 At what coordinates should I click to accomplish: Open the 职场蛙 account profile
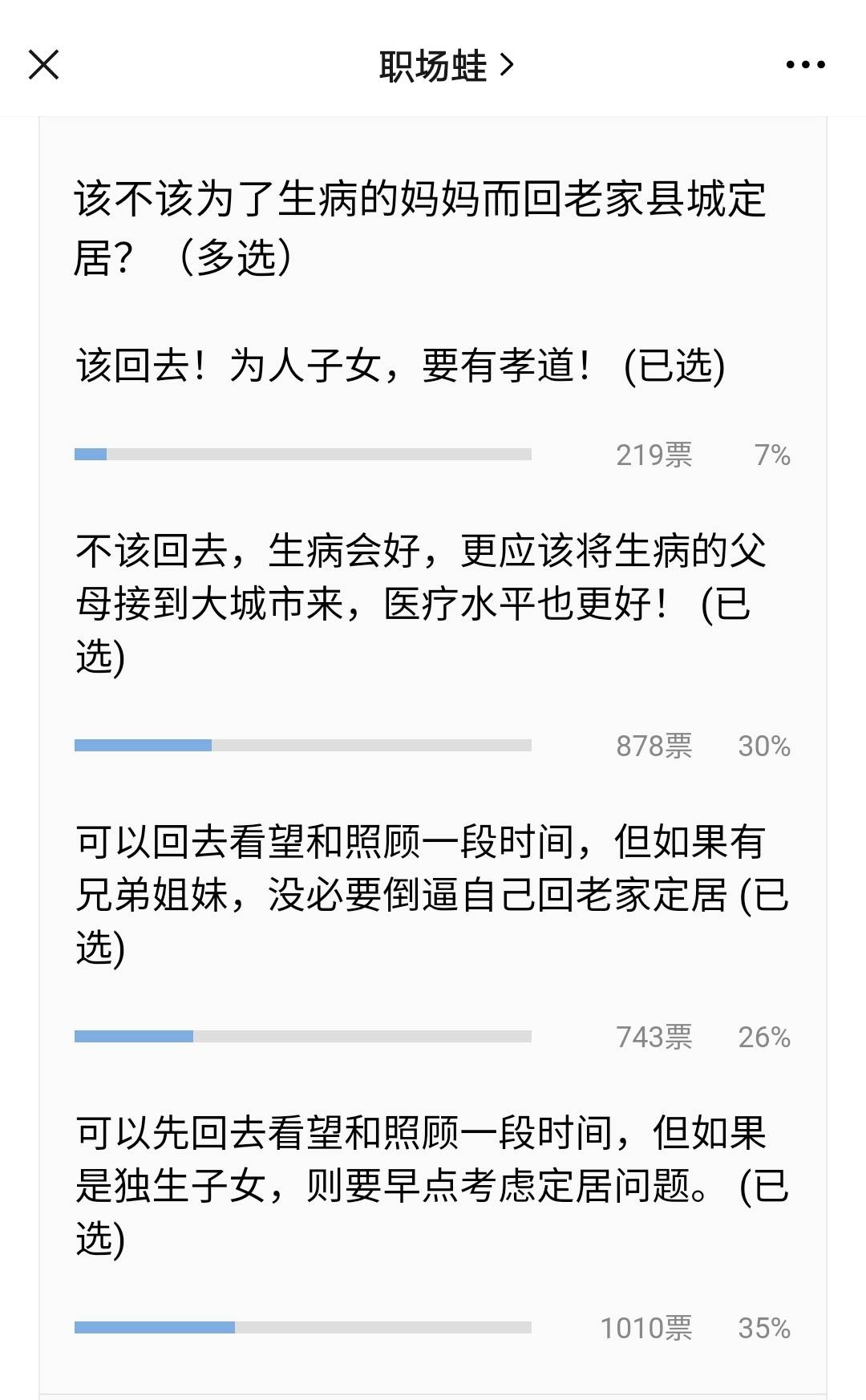point(445,66)
